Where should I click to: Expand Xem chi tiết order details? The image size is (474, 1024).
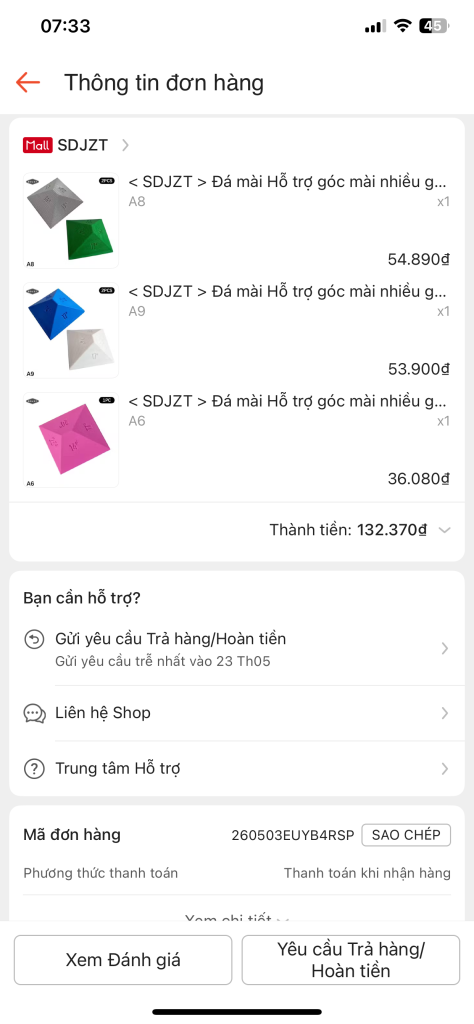pyautogui.click(x=237, y=916)
